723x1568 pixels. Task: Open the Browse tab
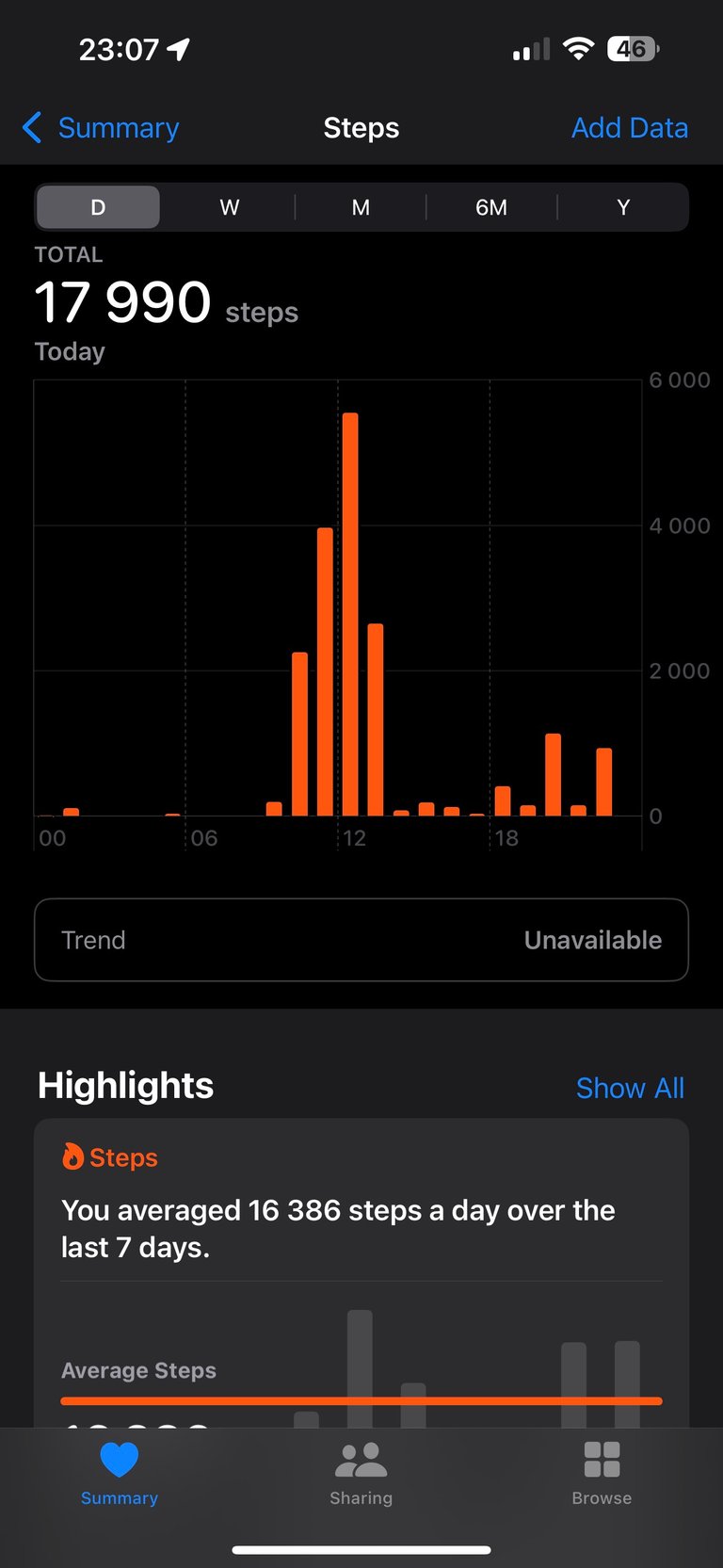coord(602,1475)
